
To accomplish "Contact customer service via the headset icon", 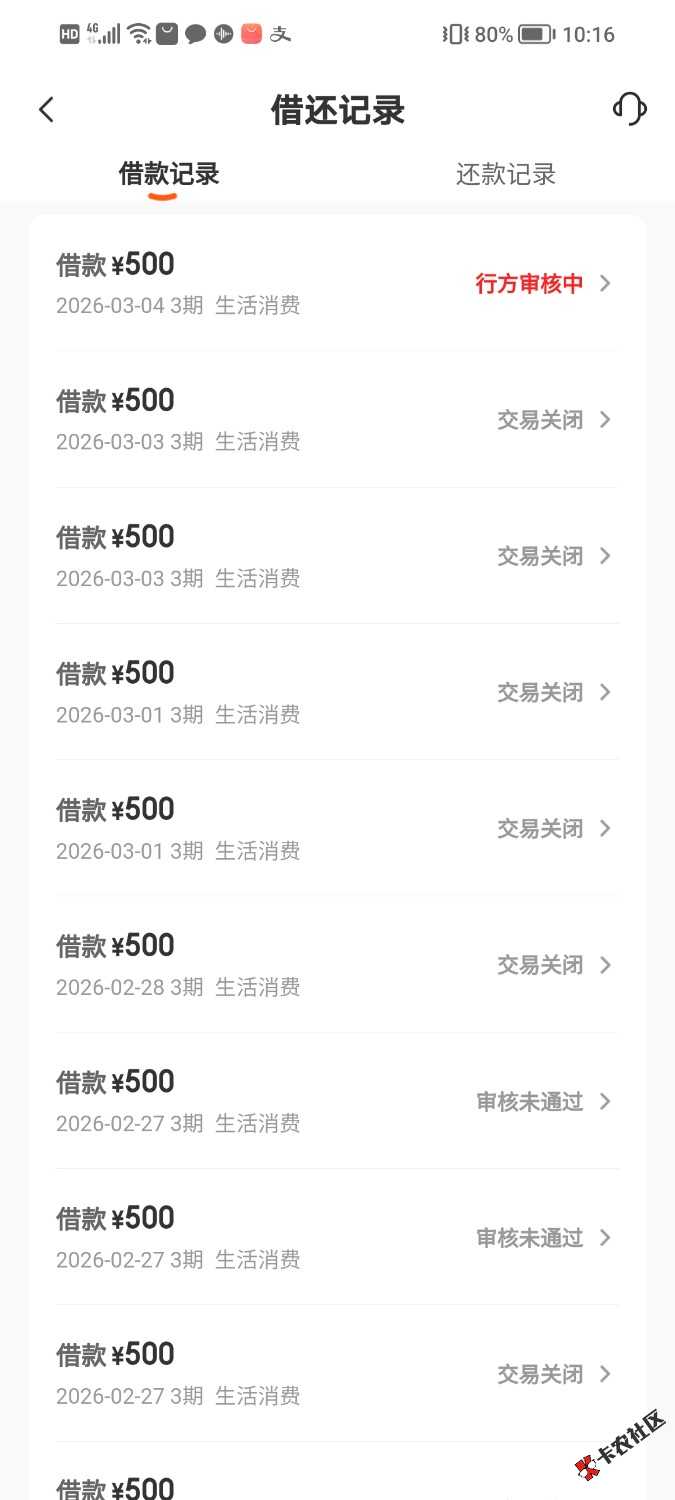I will point(629,109).
